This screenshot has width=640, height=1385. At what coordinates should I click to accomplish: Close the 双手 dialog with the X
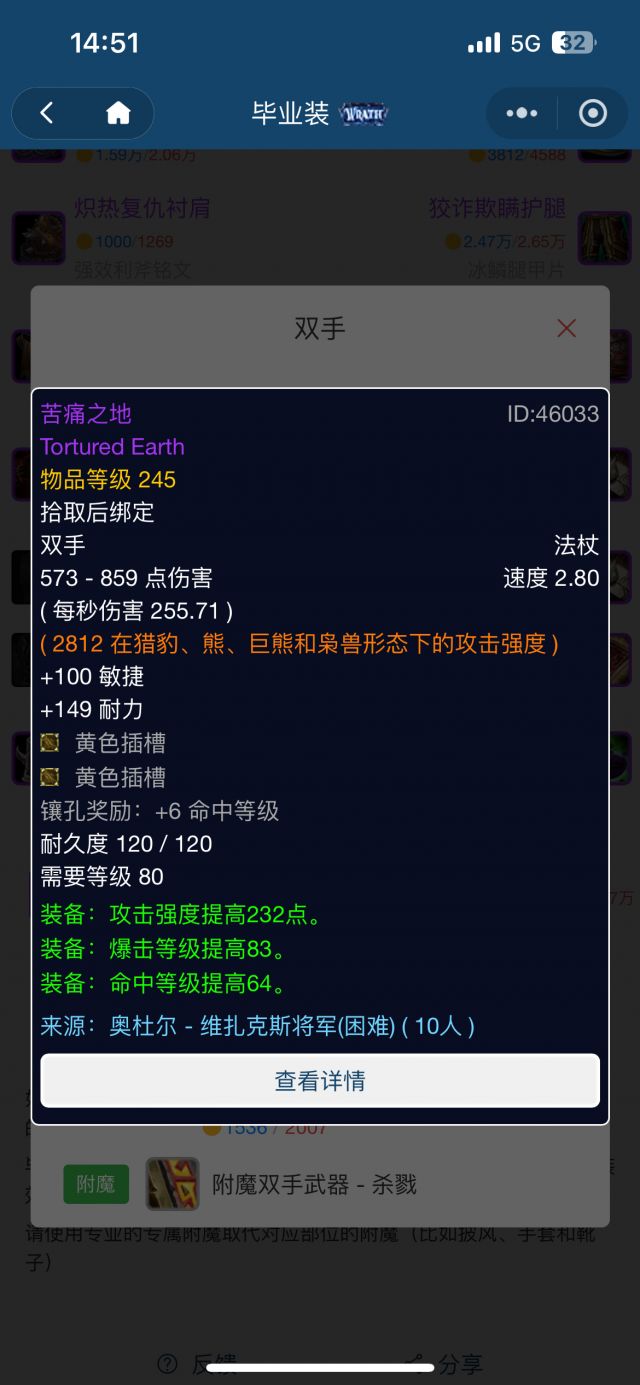566,328
